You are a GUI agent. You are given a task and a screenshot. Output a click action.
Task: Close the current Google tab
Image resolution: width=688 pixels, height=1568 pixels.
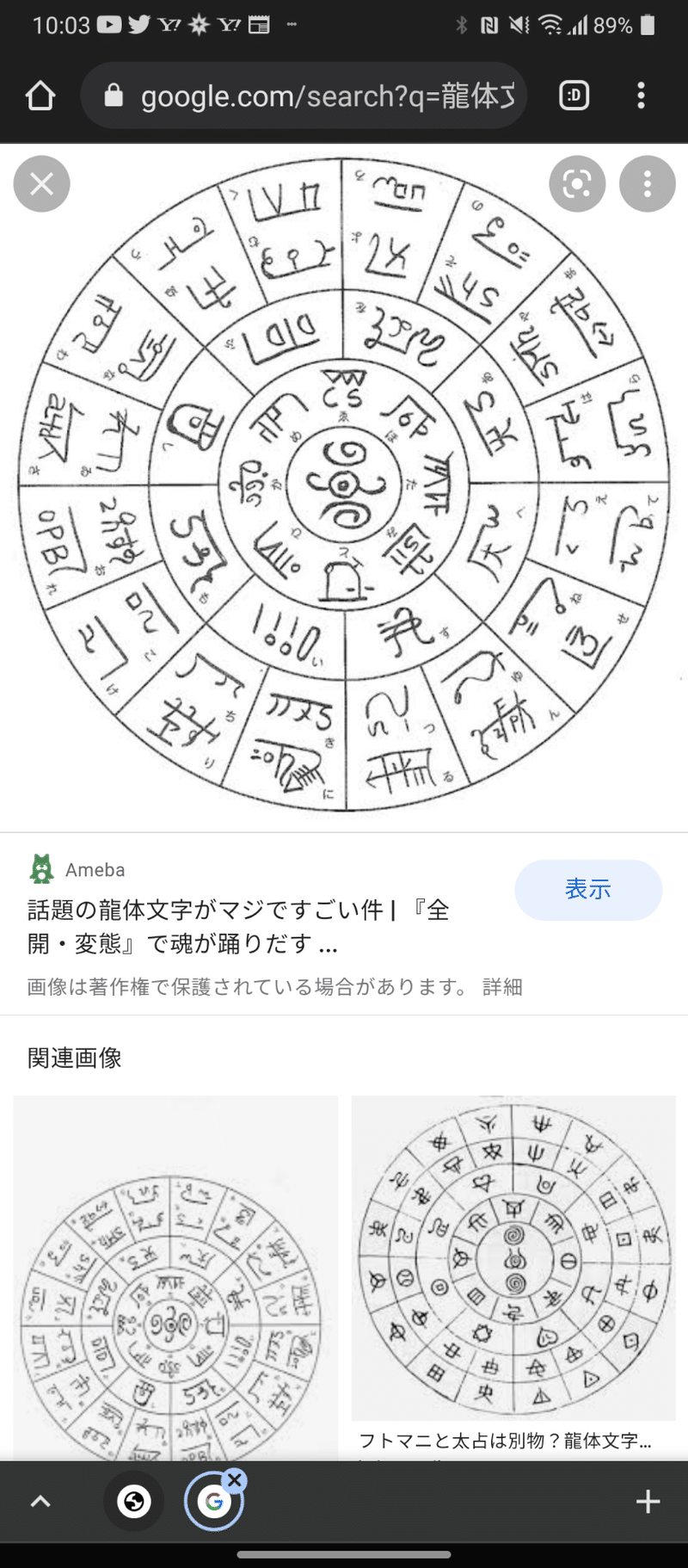click(x=235, y=1480)
